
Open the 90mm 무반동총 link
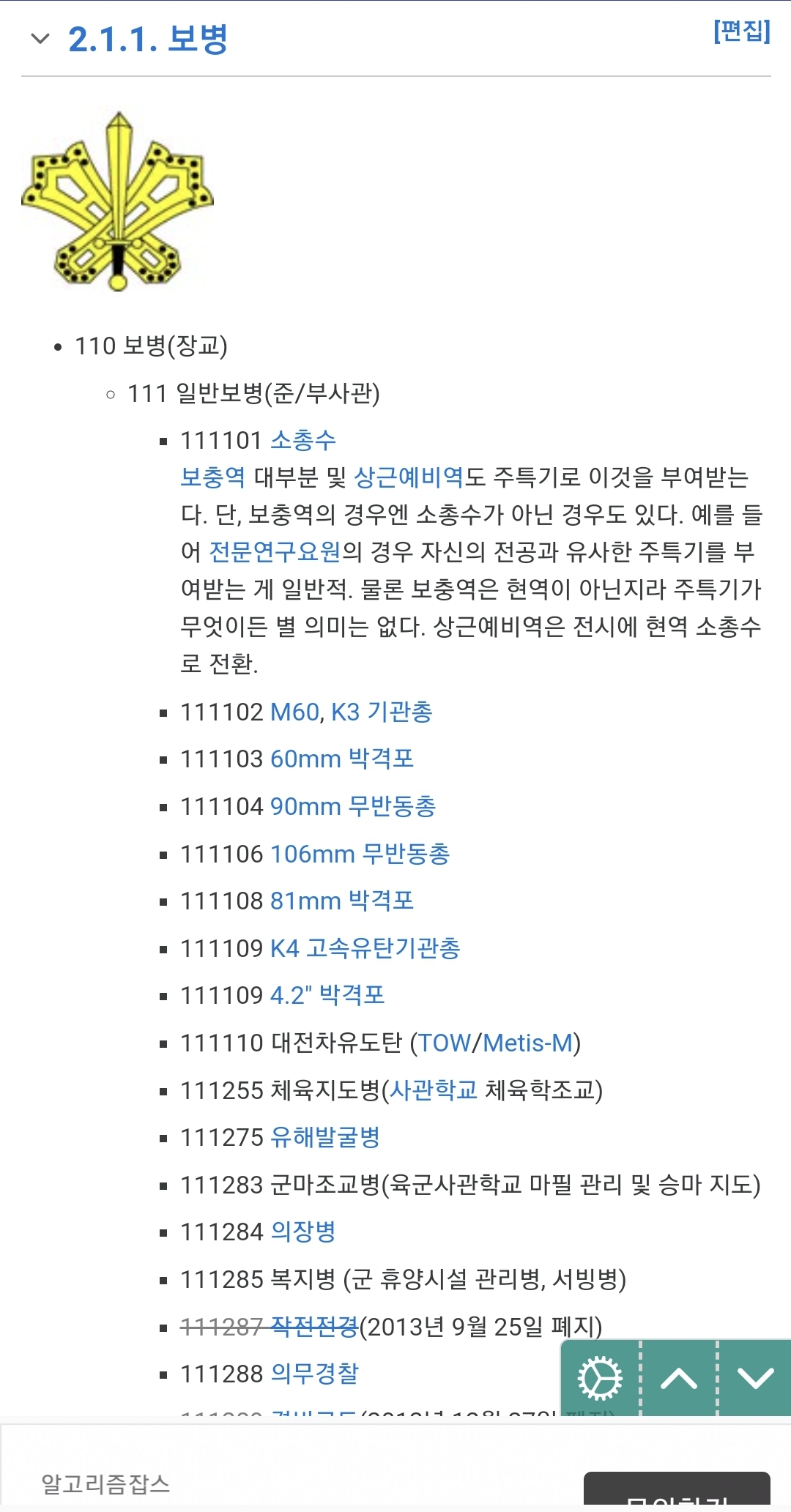coord(353,806)
